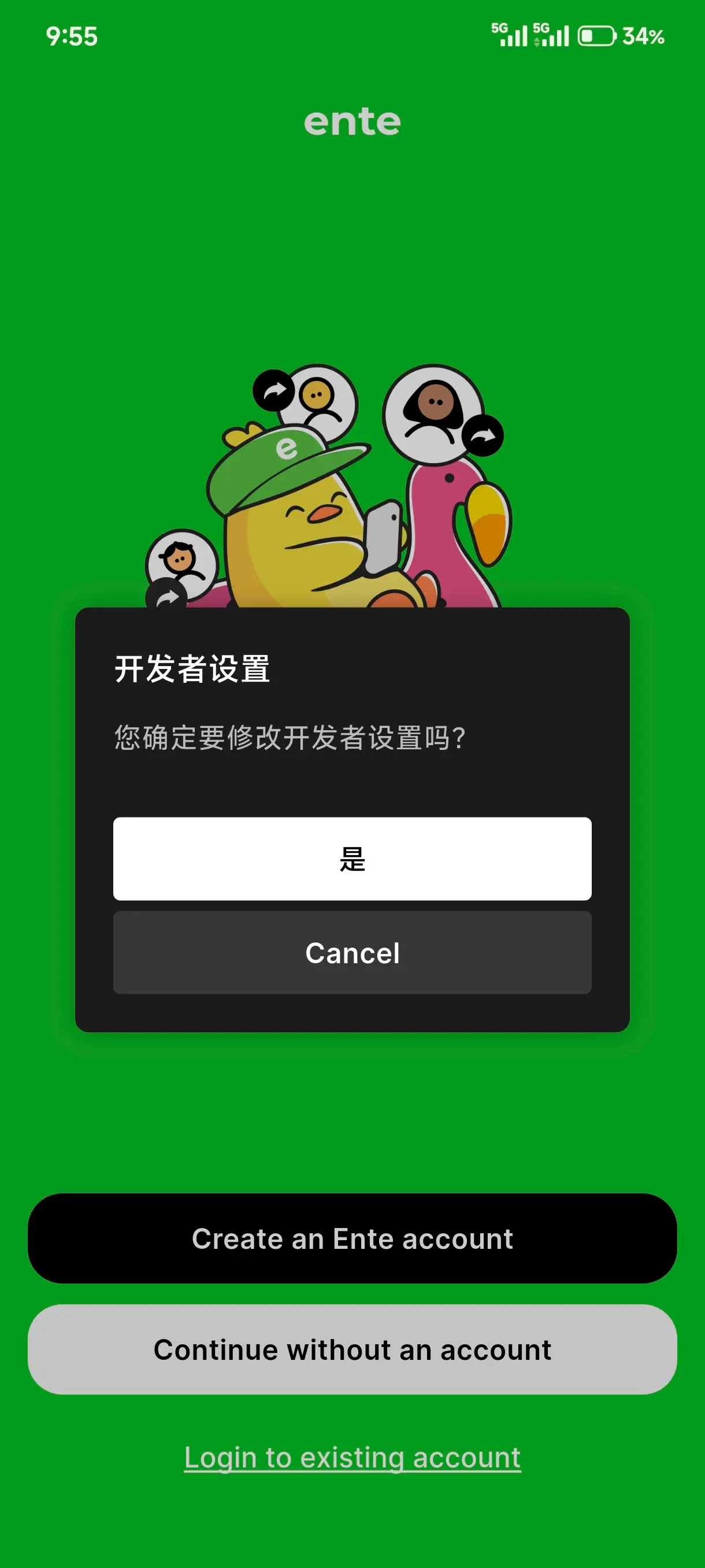Click the clock showing 9:55
The image size is (705, 1568).
[71, 36]
